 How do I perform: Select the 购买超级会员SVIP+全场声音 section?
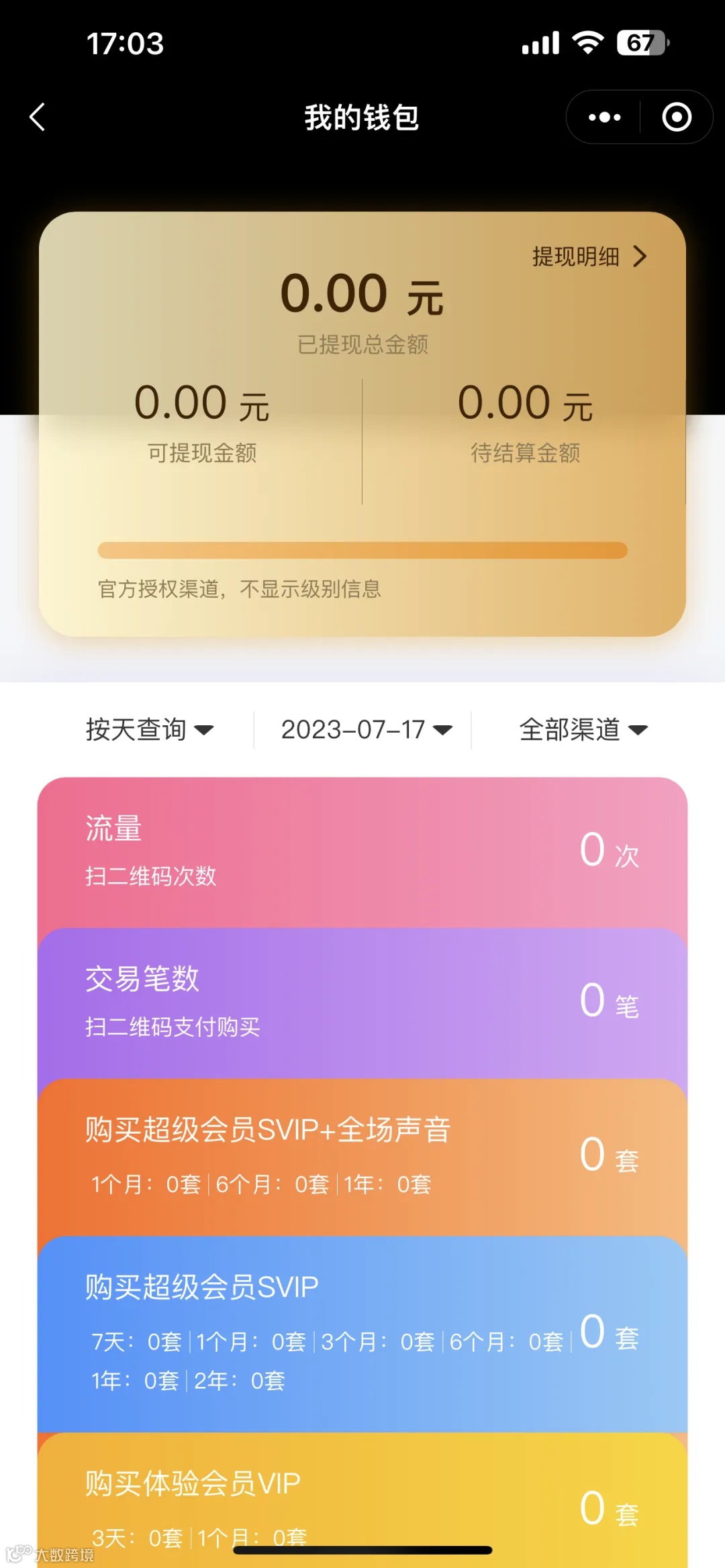362,1154
